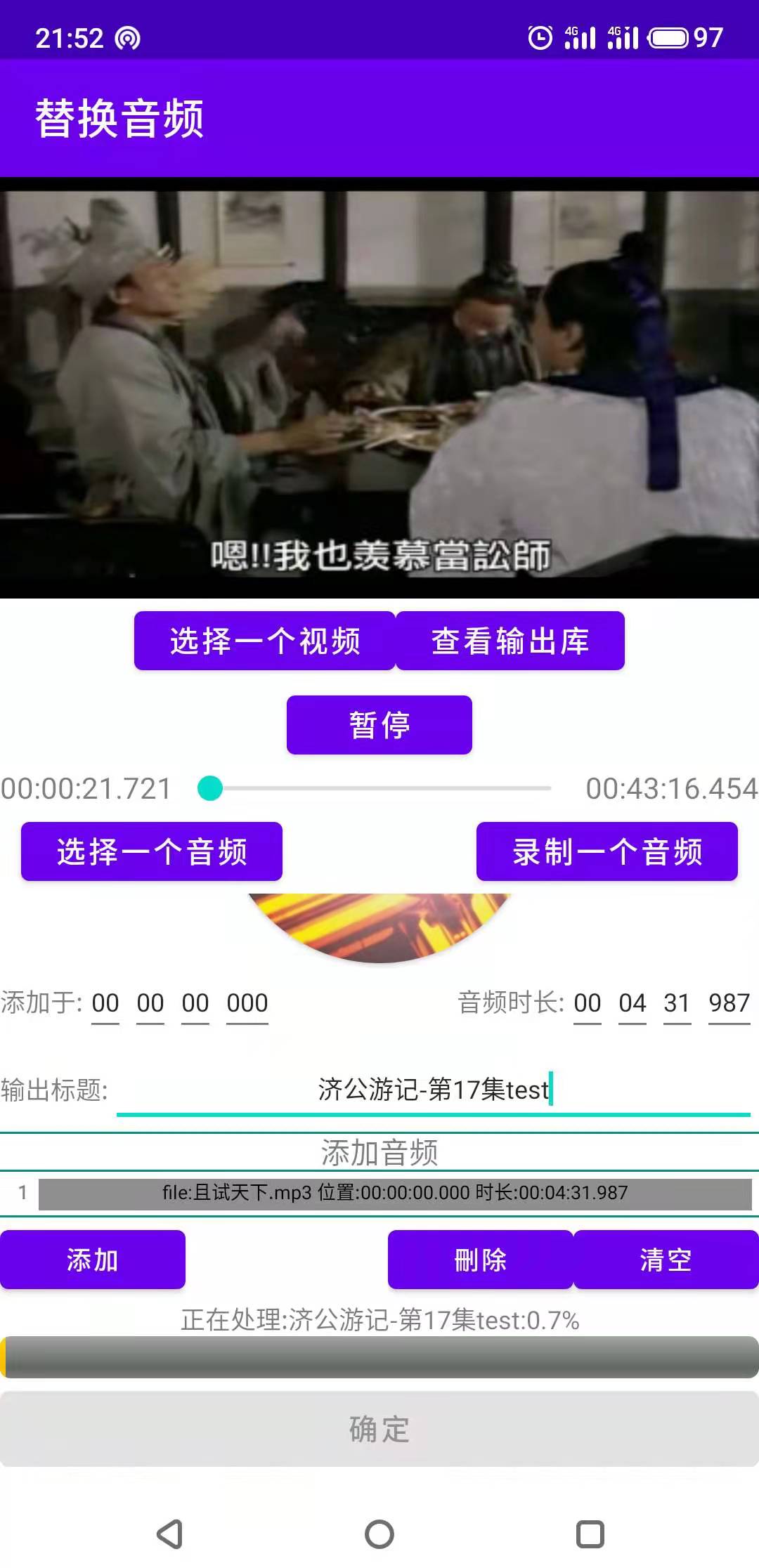Tap the video preview player
The width and height of the screenshot is (759, 1568).
[379, 388]
